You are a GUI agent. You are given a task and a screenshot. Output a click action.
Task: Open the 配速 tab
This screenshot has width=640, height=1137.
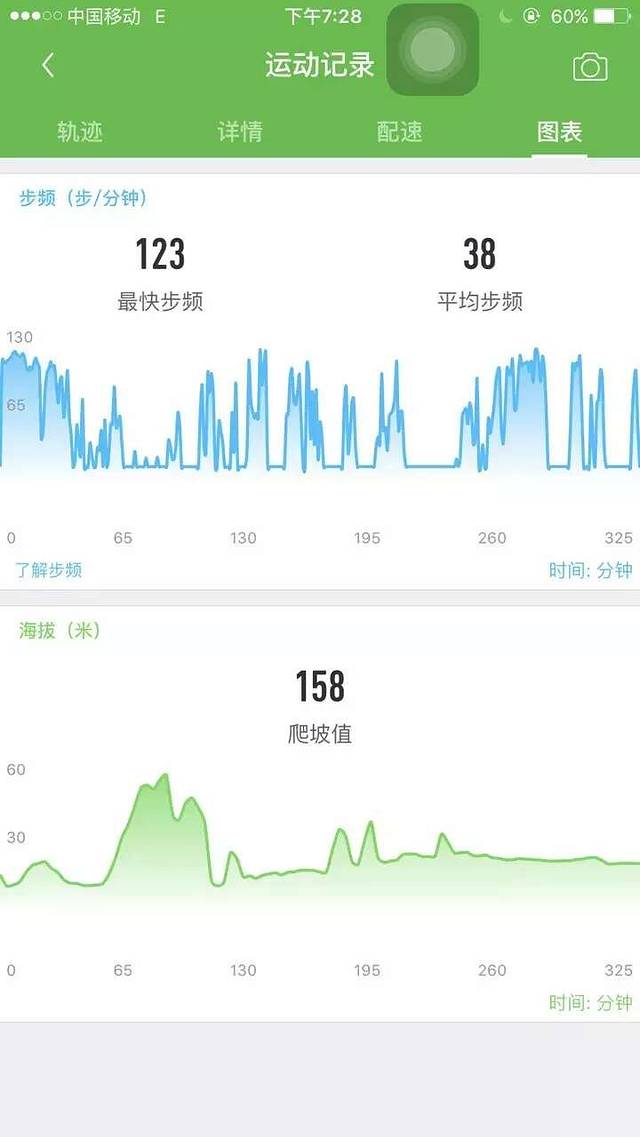point(400,132)
